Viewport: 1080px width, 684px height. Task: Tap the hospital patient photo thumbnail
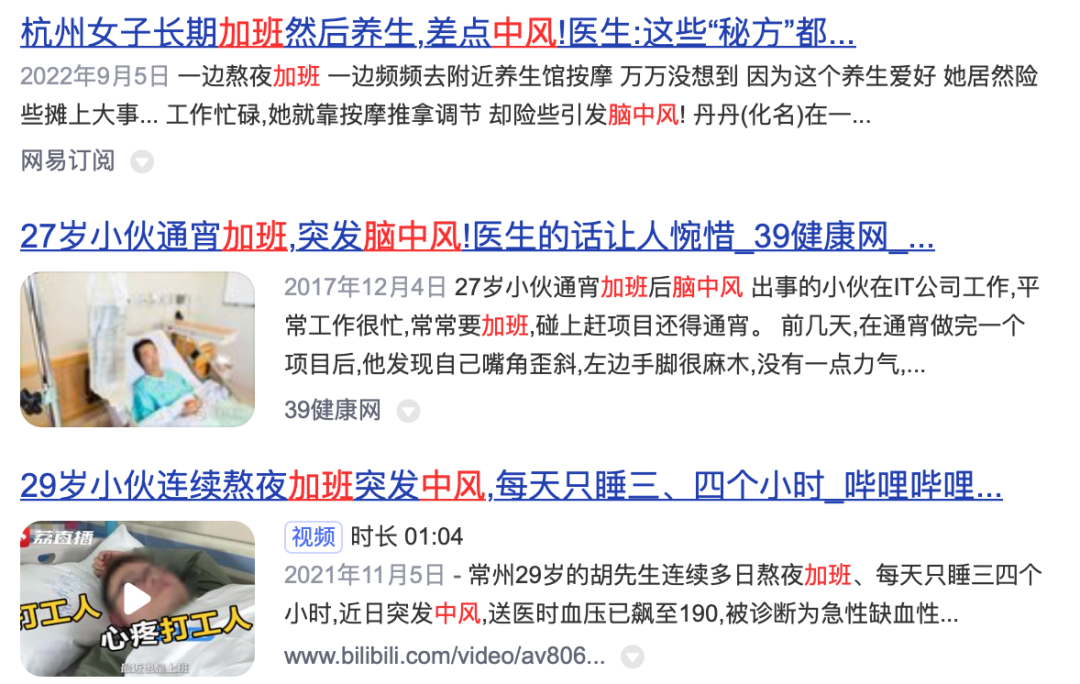[x=138, y=350]
